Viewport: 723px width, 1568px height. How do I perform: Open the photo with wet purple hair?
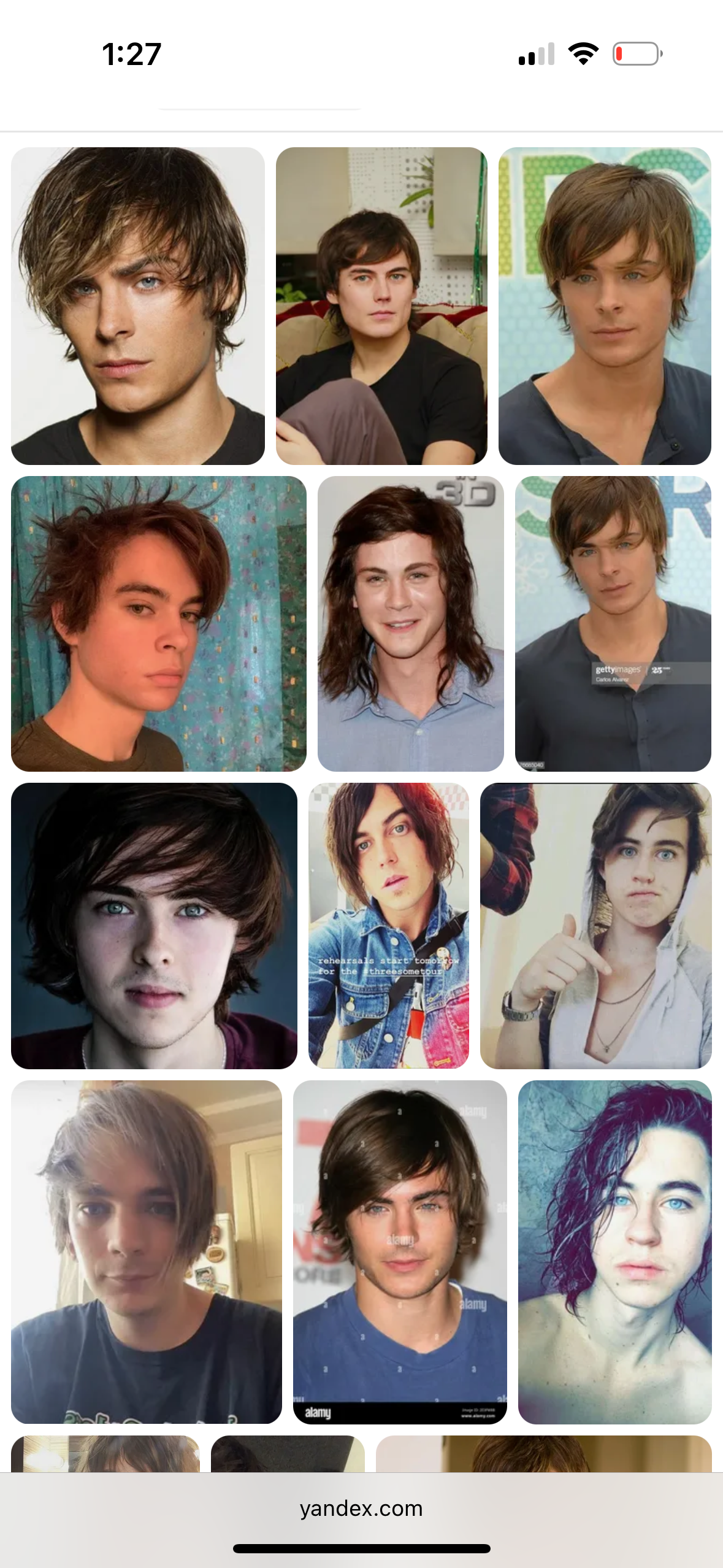[x=614, y=1251]
